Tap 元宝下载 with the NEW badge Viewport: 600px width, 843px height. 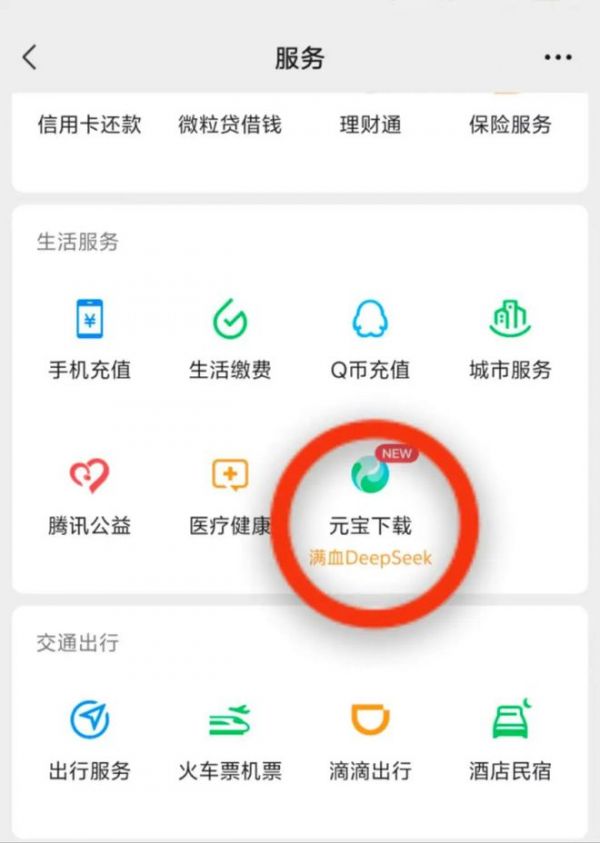click(x=370, y=494)
